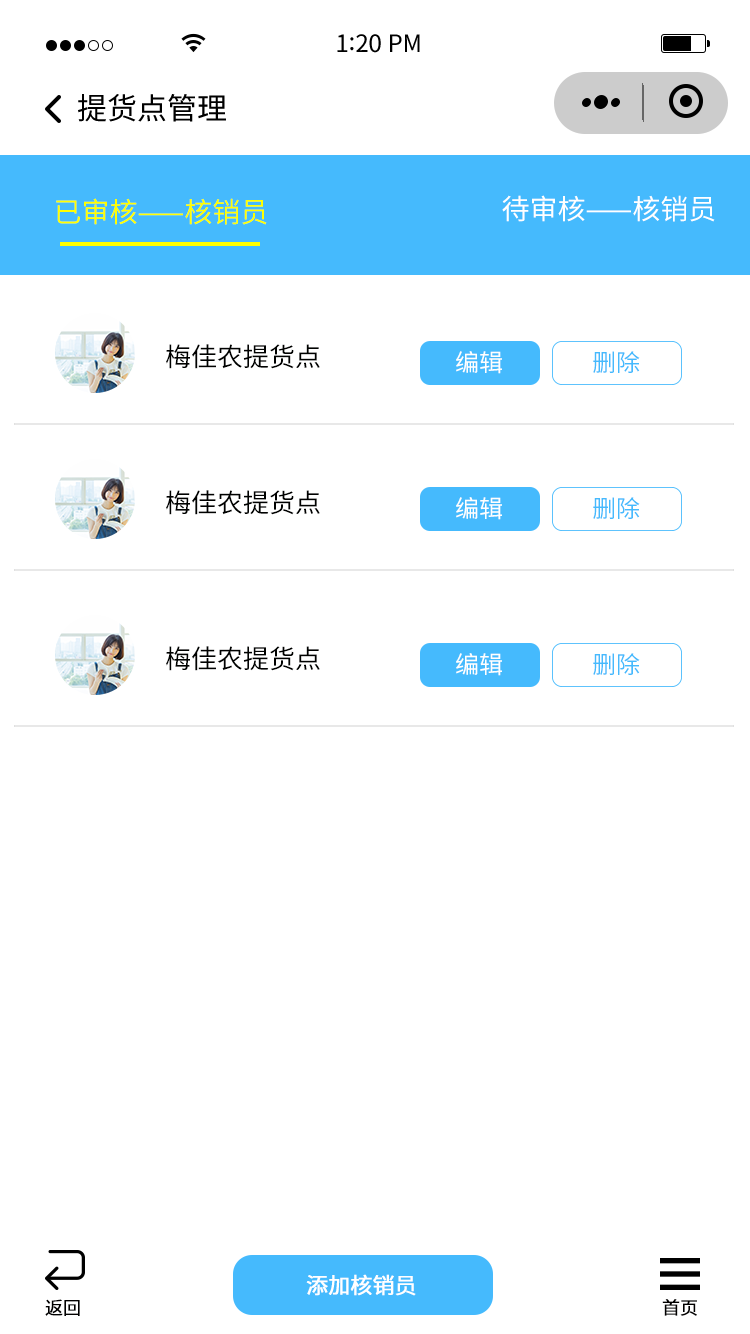The width and height of the screenshot is (750, 1334).
Task: Edit the second 梅佳农提货点 entry
Action: 480,509
